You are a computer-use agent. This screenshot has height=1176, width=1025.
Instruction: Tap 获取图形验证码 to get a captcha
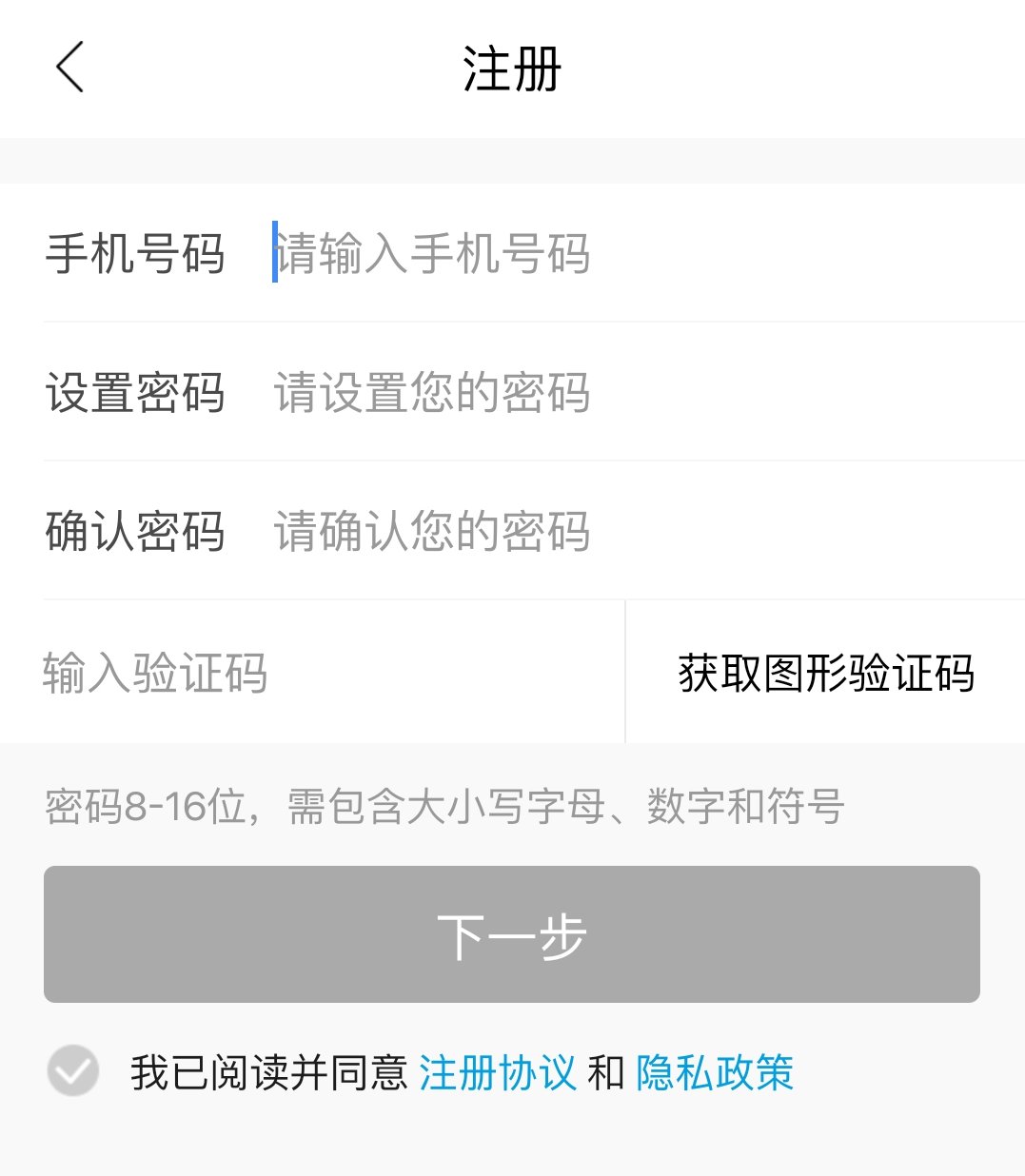pyautogui.click(x=824, y=674)
